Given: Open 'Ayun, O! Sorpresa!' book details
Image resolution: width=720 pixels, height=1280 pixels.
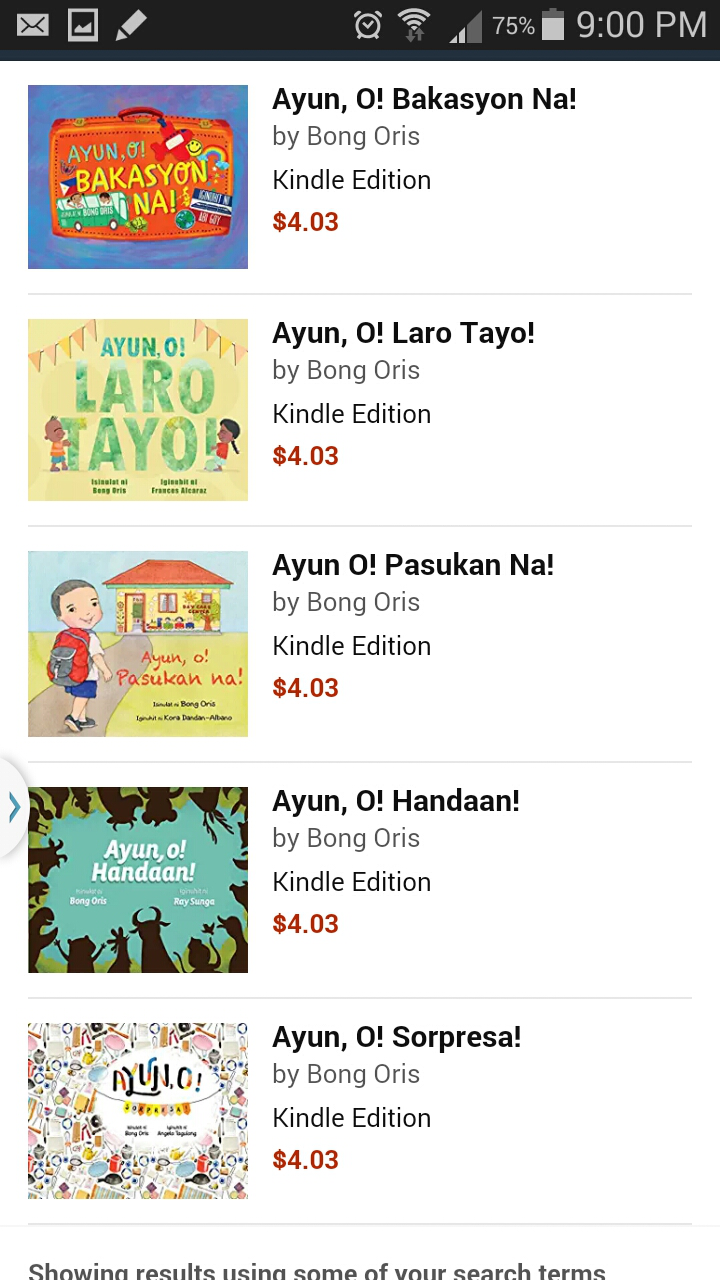Looking at the screenshot, I should pos(360,1111).
